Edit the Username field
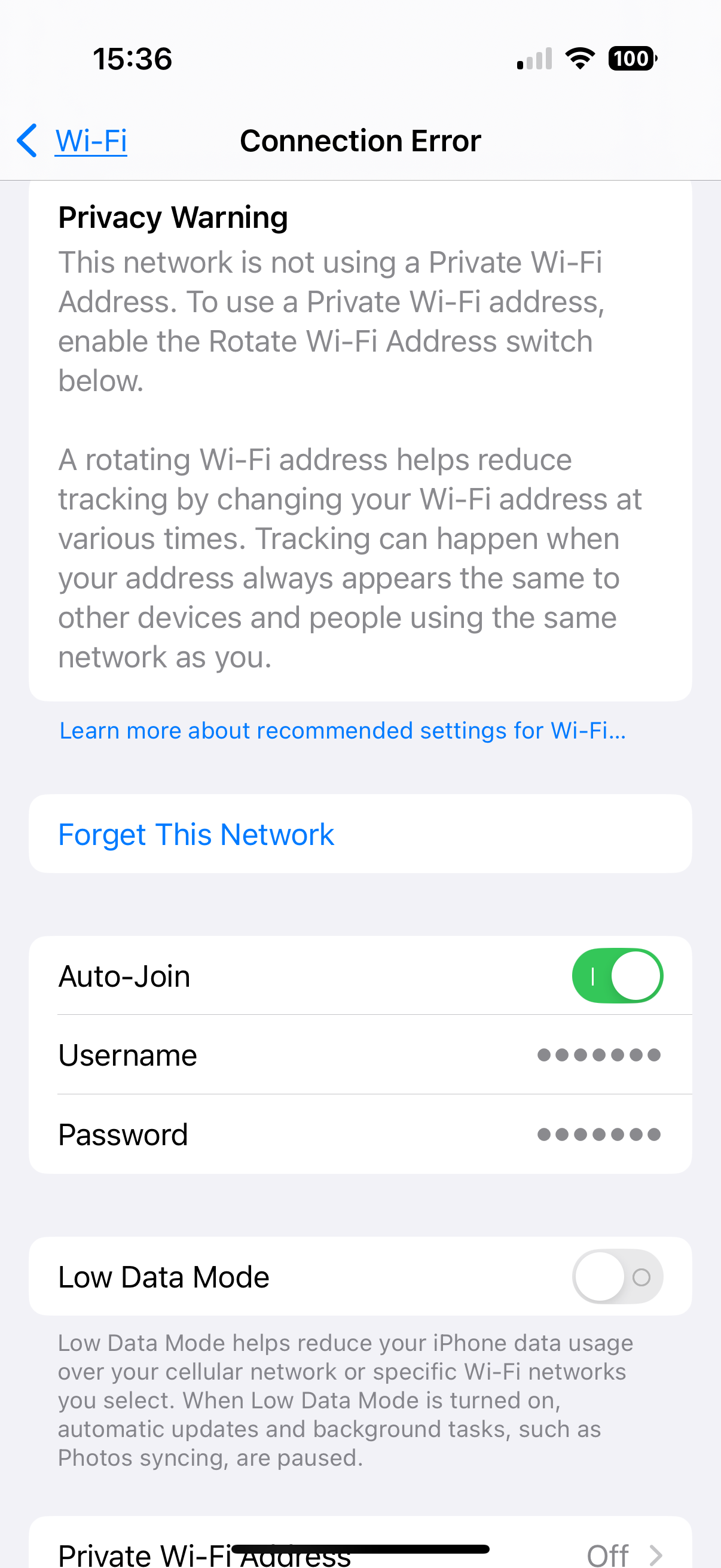721x1568 pixels. tap(360, 1055)
